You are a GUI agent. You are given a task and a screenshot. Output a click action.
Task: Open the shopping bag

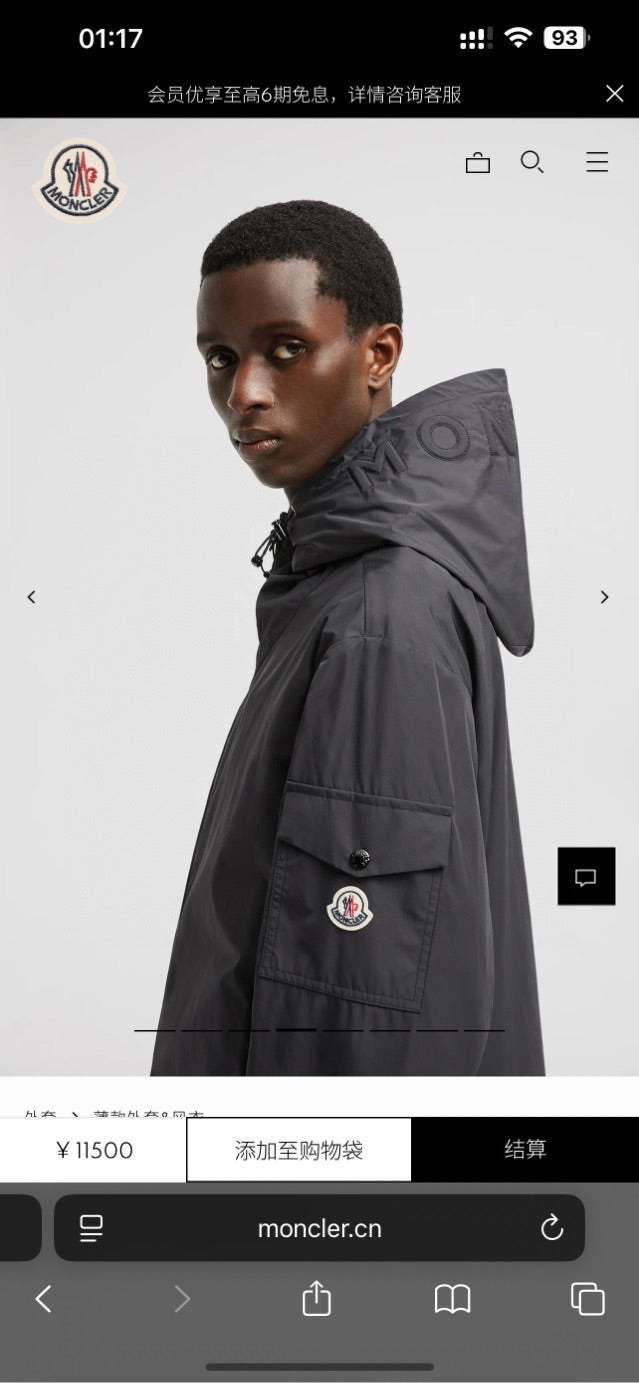point(478,162)
